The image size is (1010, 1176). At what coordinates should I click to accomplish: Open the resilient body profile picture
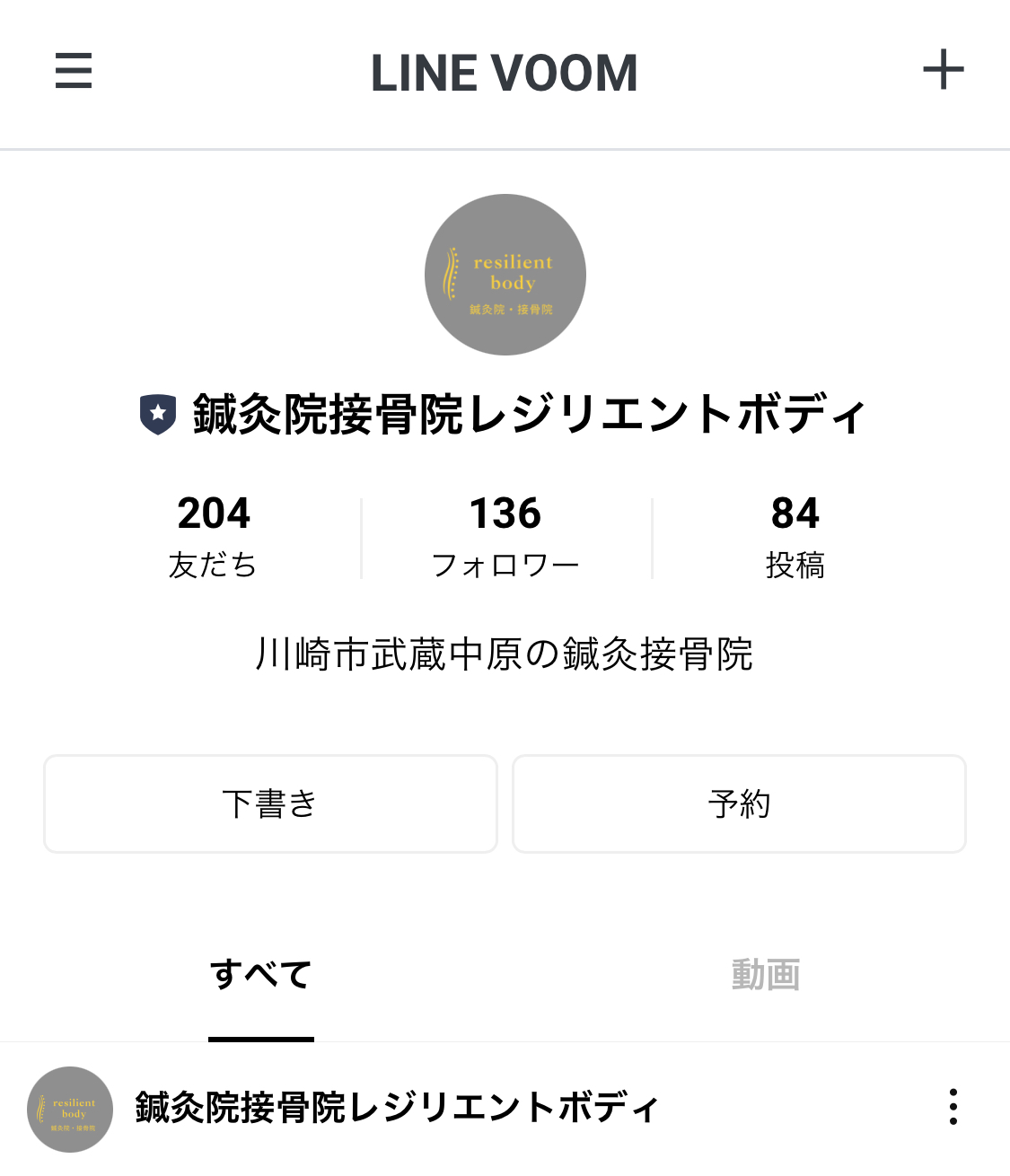coord(505,275)
